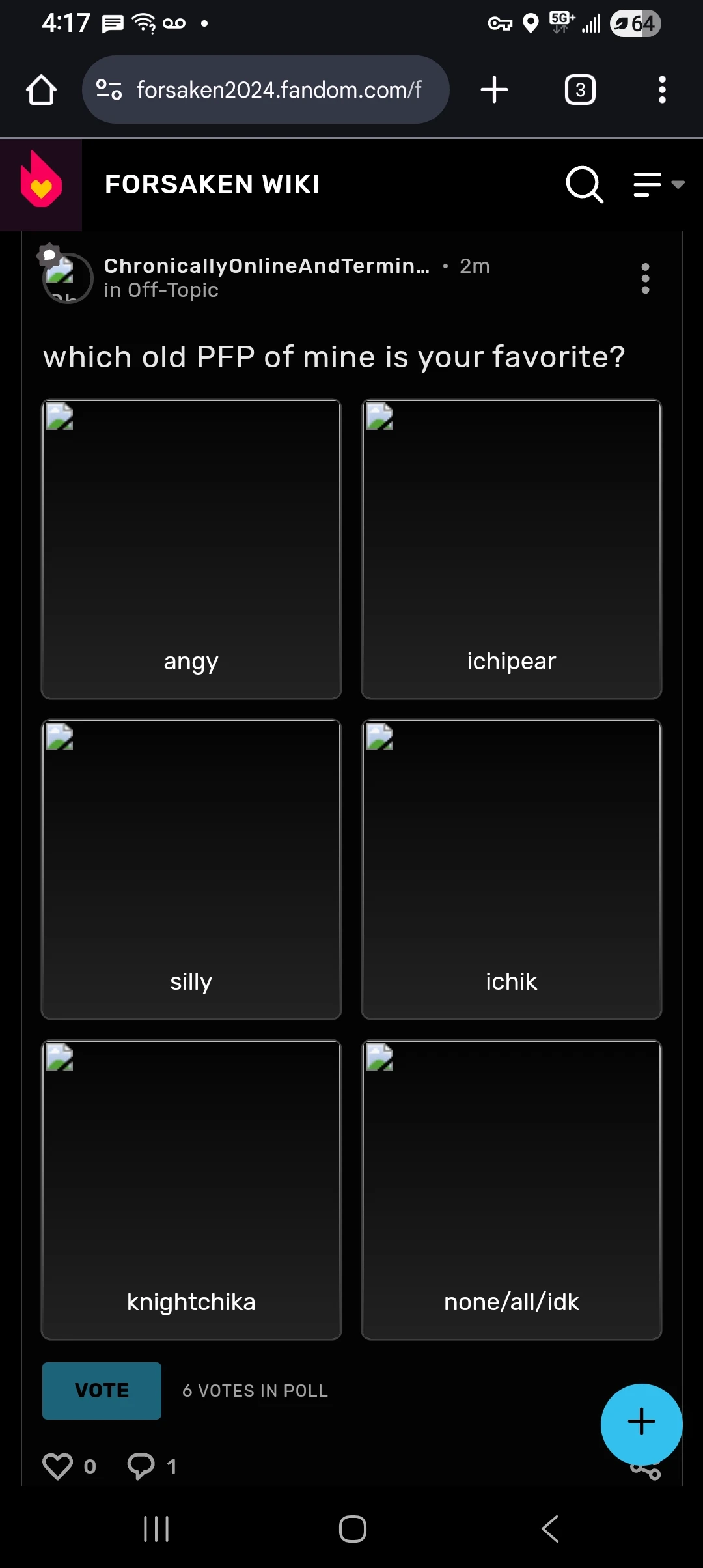
Task: Select ichik as your favorite
Action: pos(512,869)
